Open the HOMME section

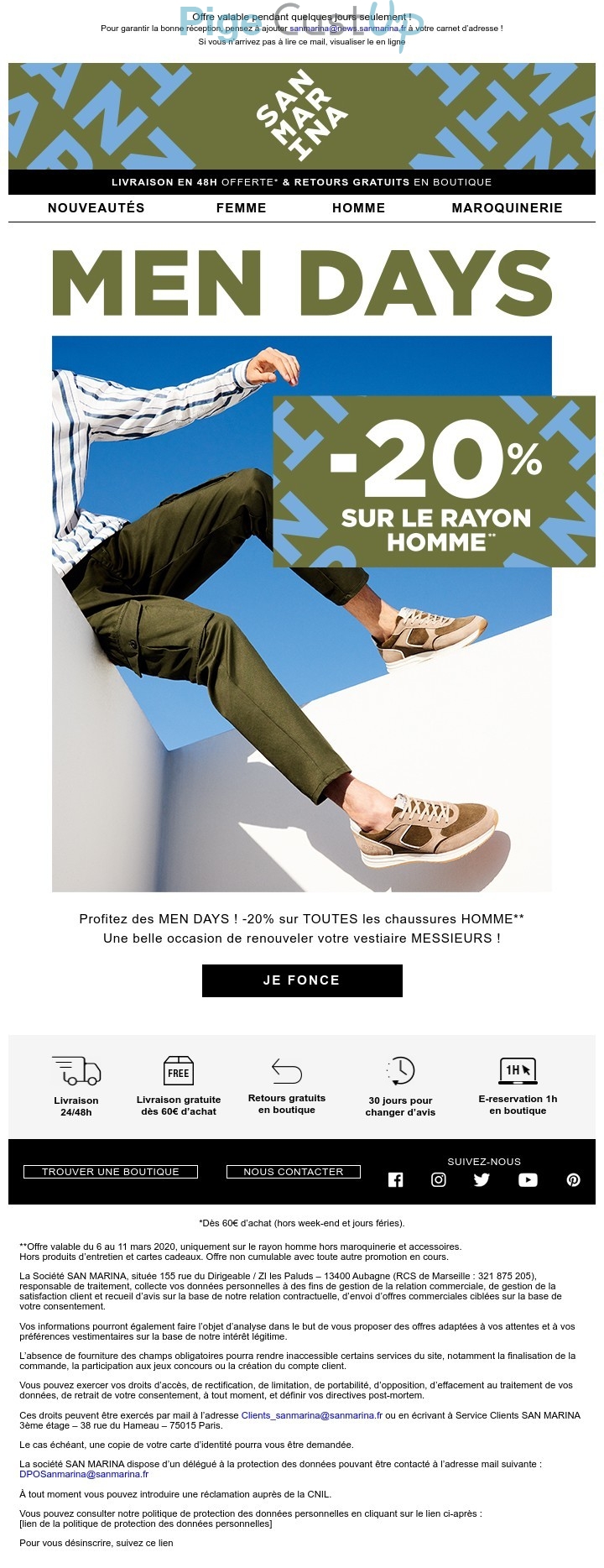[358, 207]
